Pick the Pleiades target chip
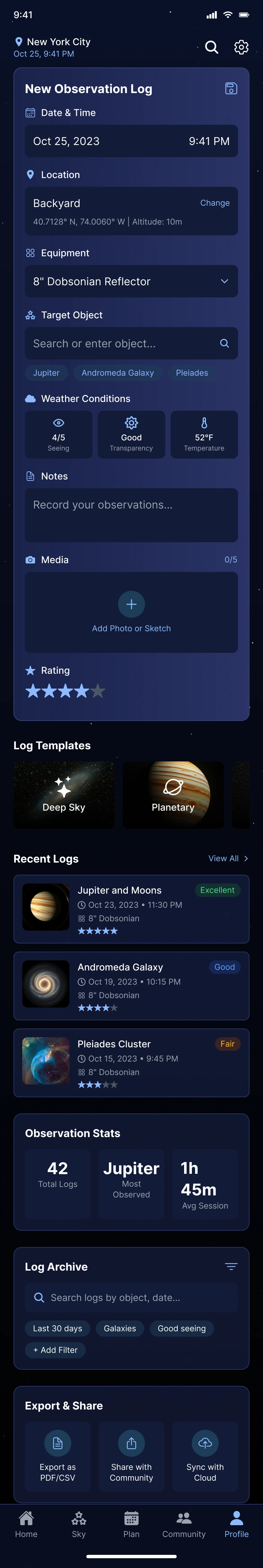This screenshot has width=263, height=1568. pos(192,373)
